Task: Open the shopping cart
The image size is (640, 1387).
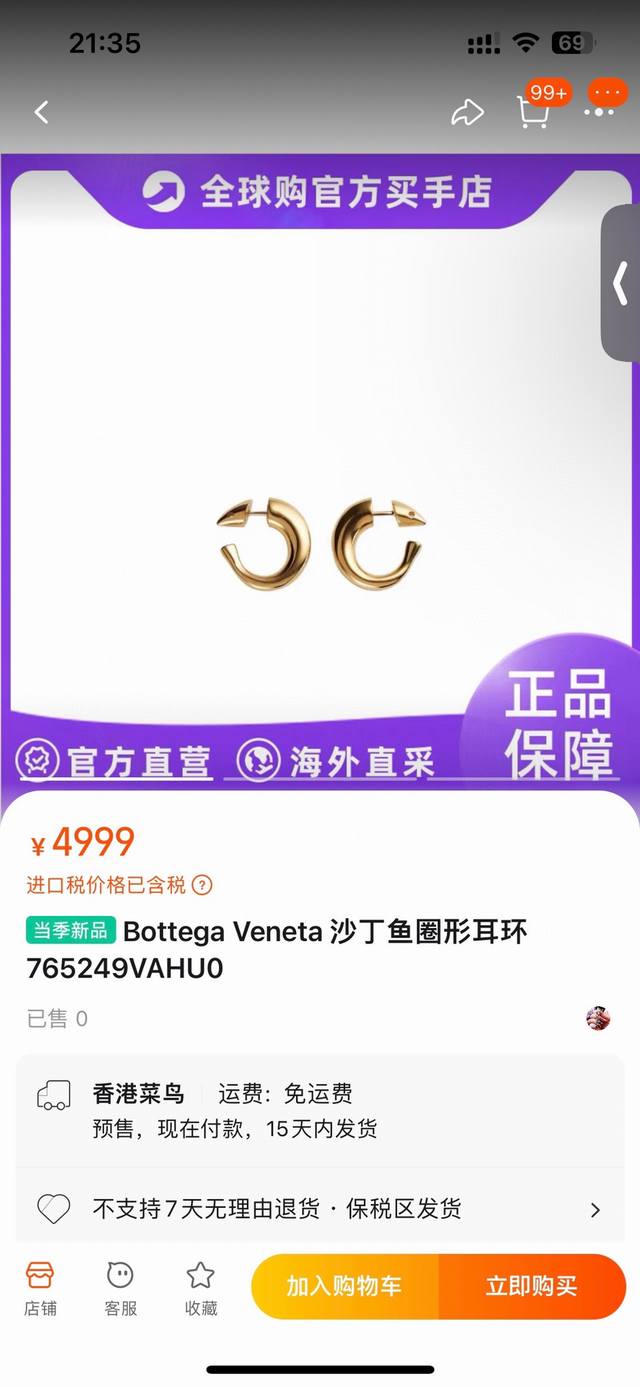Action: (x=533, y=112)
